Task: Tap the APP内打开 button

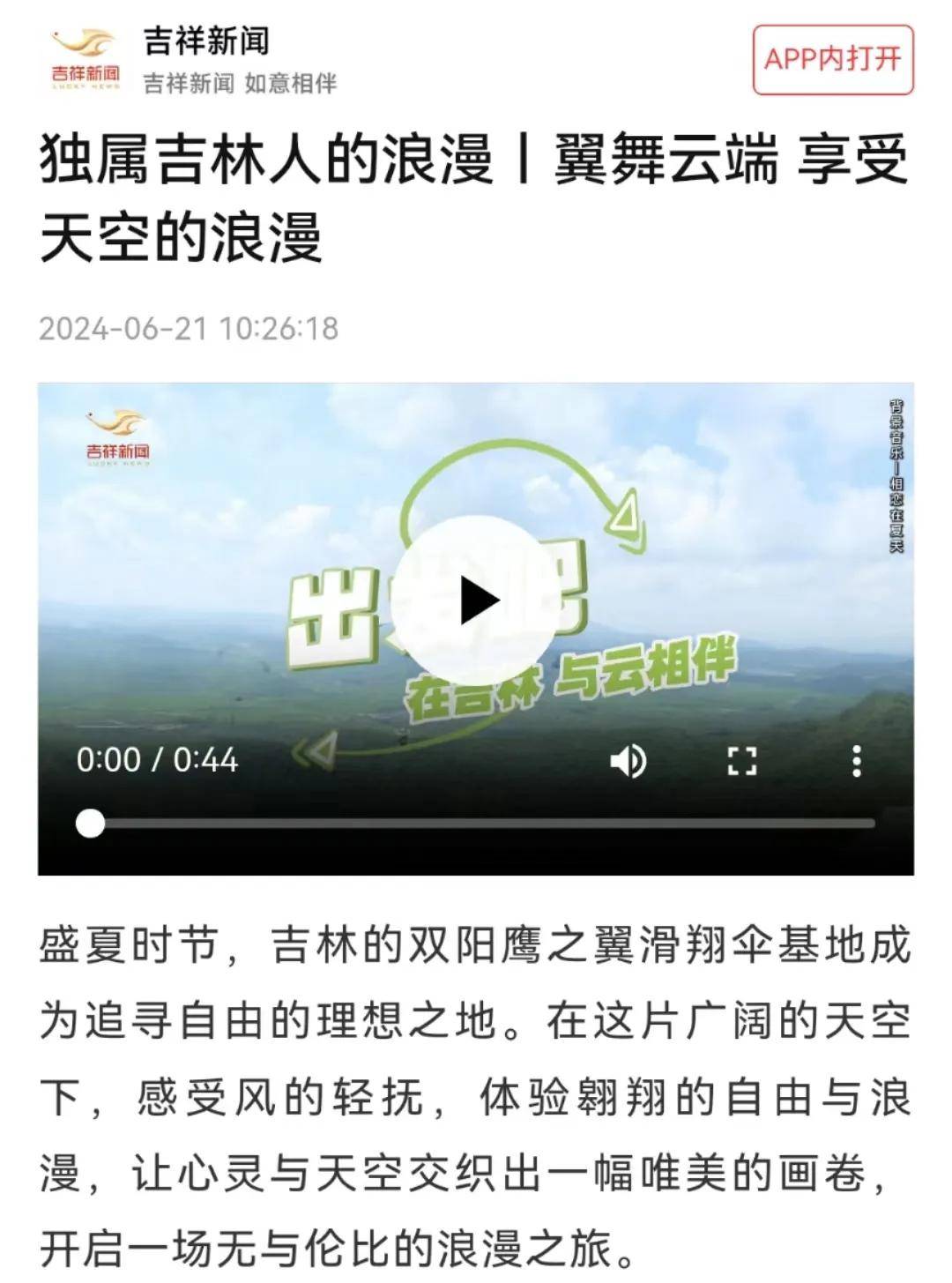Action: 832,60
